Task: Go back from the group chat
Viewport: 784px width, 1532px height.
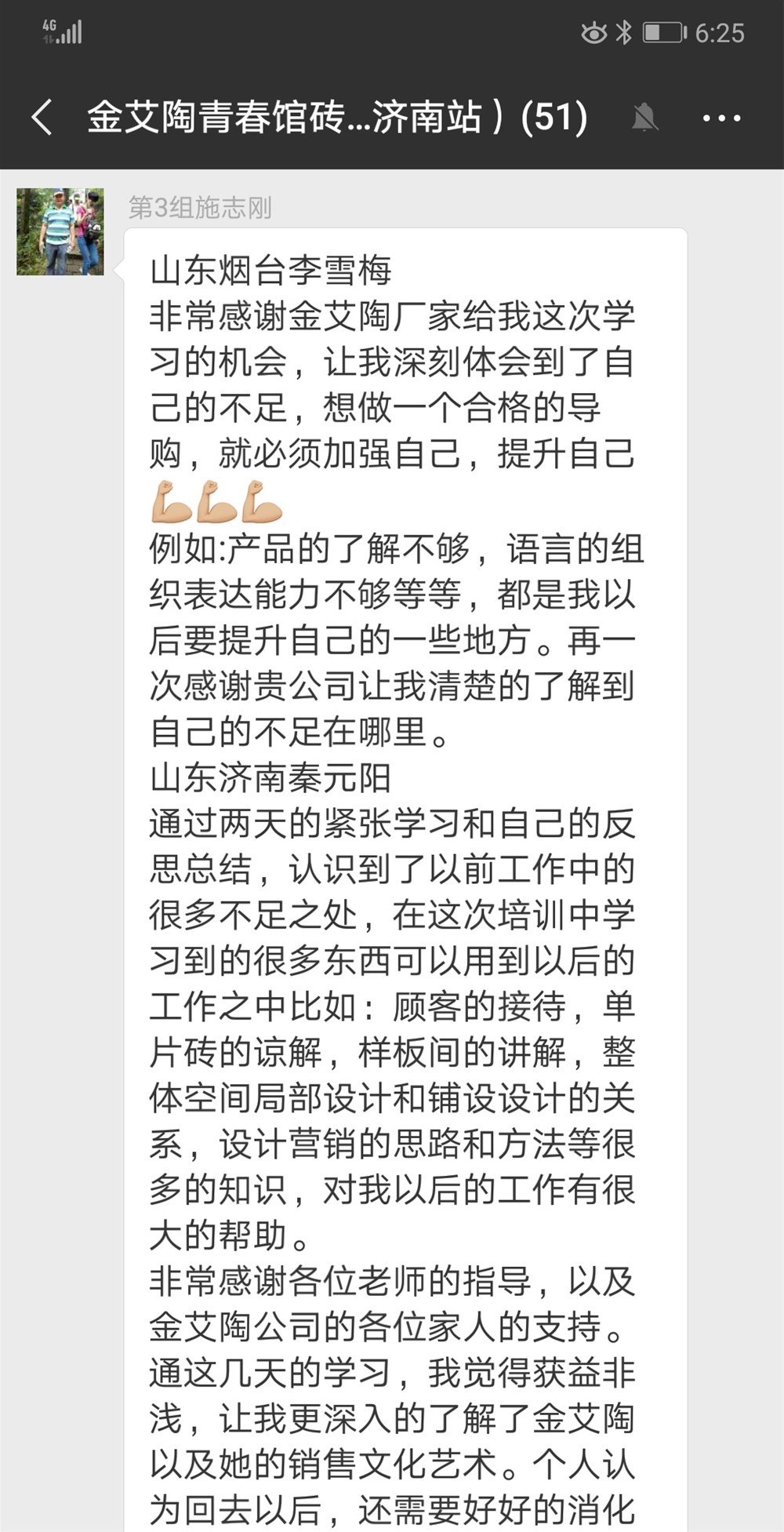Action: 42,118
